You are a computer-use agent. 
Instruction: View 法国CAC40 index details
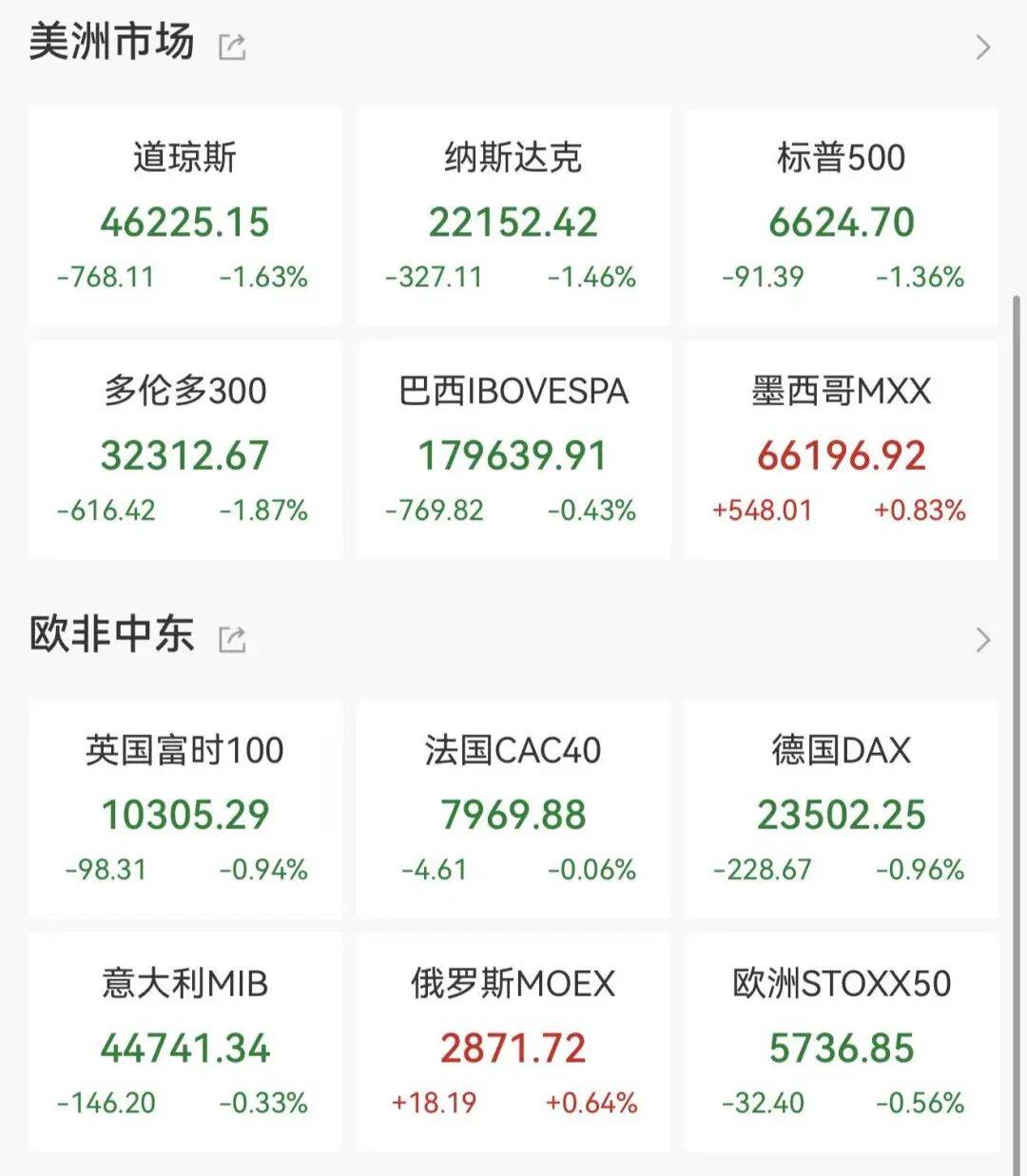pos(513,809)
